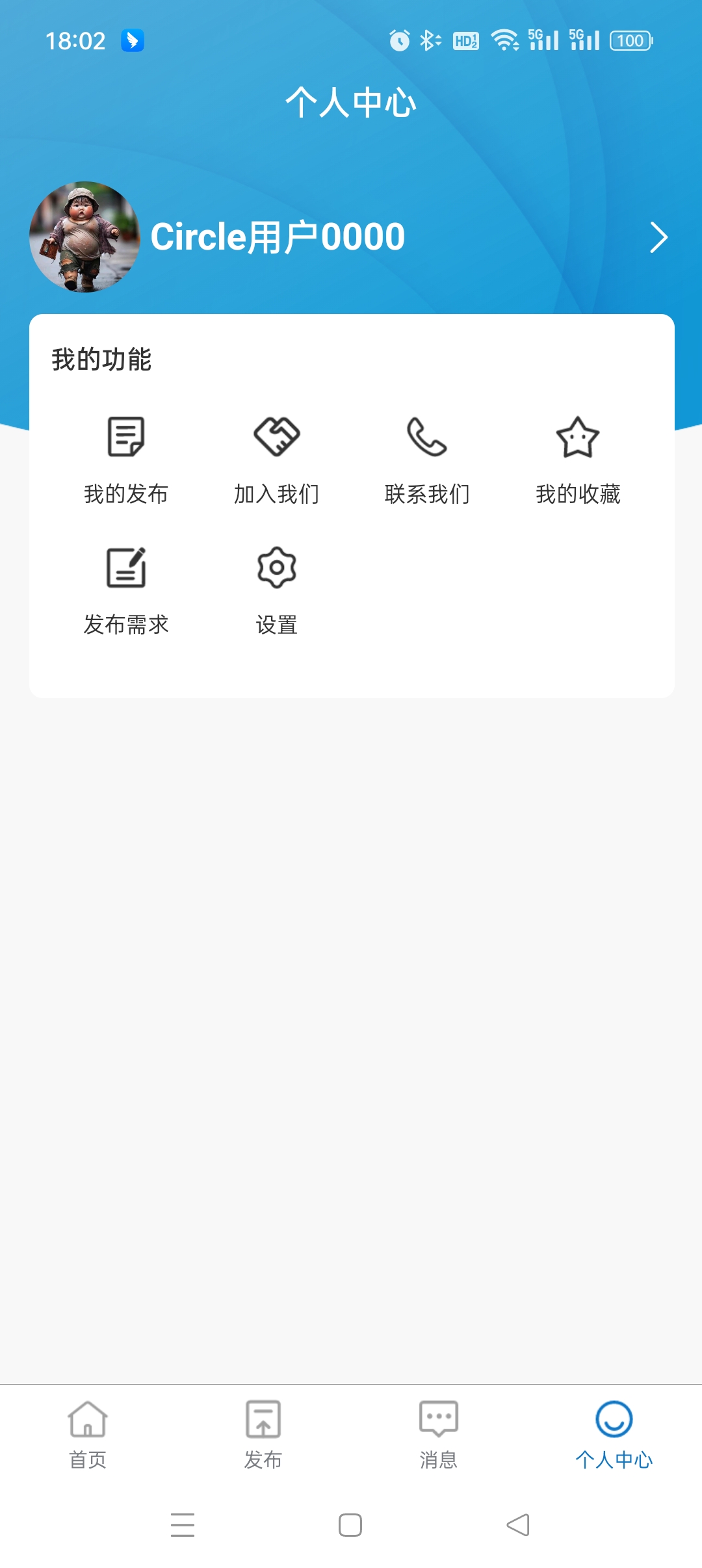Open 联系我们 (Contact Us)
This screenshot has height=1568, width=702.
(x=427, y=459)
